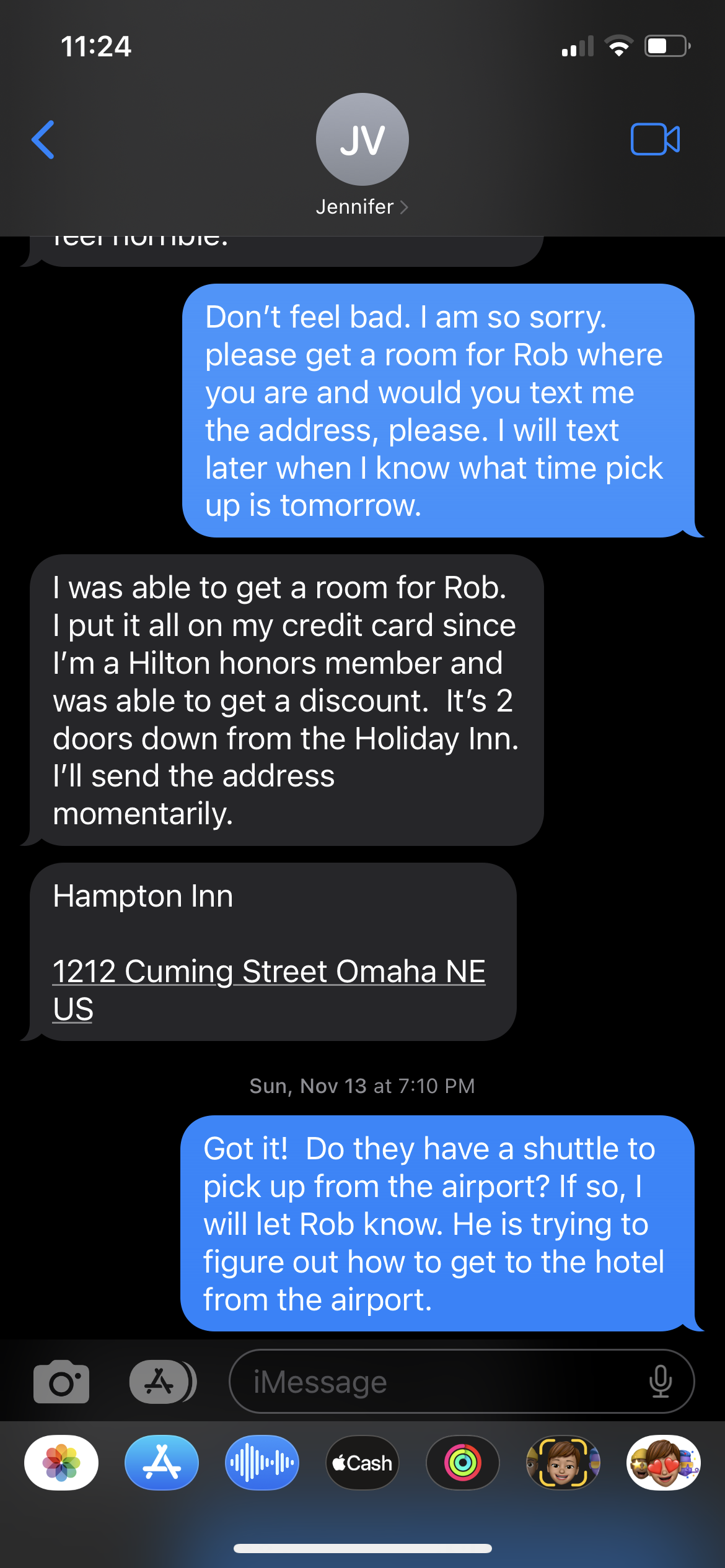The height and width of the screenshot is (1568, 725).
Task: Open the Music audio sharing app
Action: [x=261, y=1463]
